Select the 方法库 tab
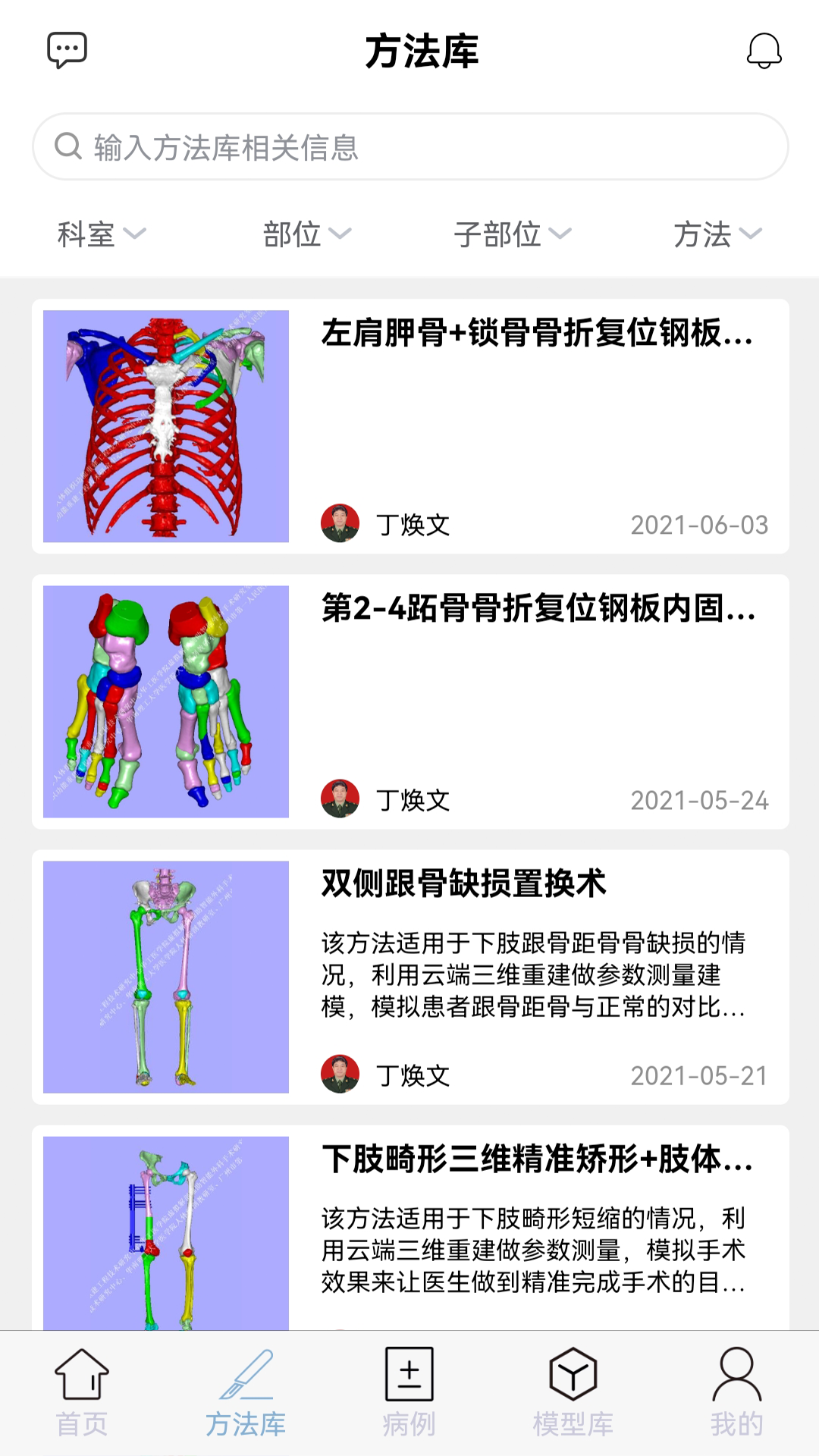The width and height of the screenshot is (819, 1456). (246, 1392)
